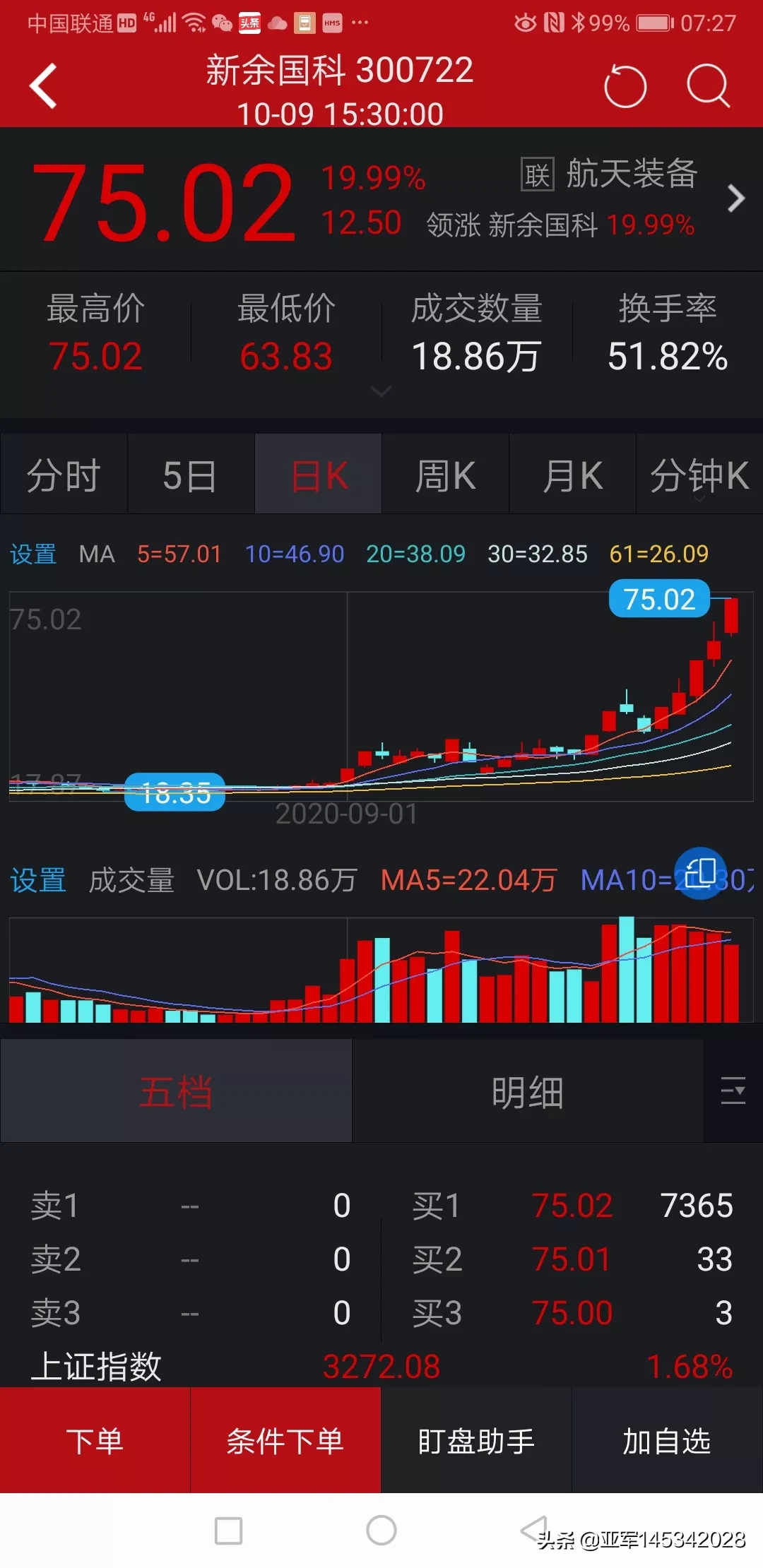Tap 下单 to place an order

click(95, 1441)
